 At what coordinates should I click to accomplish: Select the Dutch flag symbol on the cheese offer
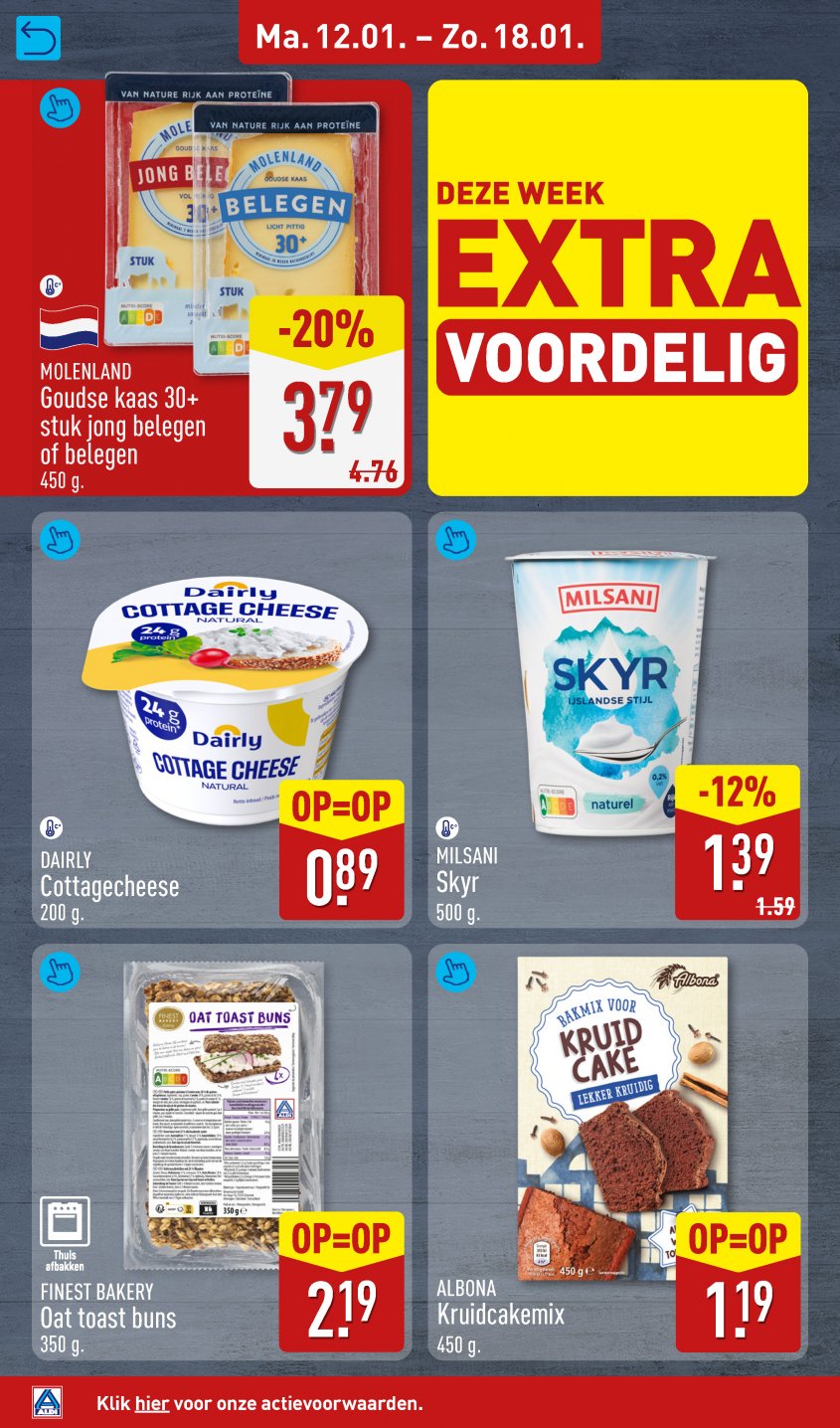point(68,328)
